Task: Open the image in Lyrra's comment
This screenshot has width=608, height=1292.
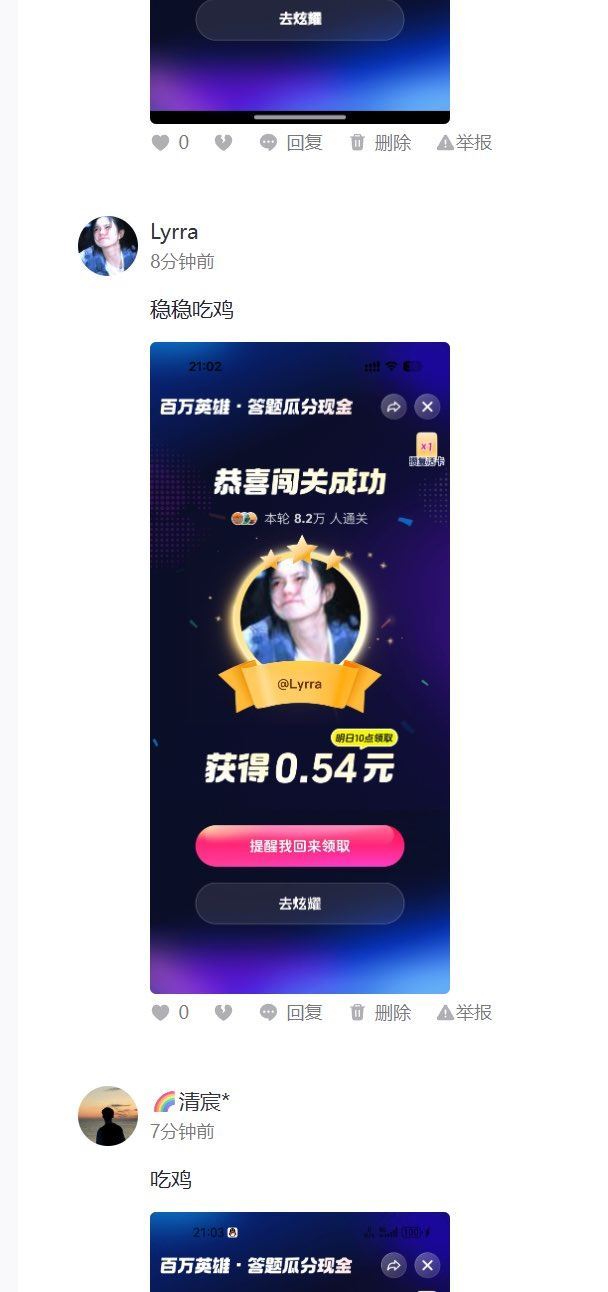Action: [x=300, y=667]
